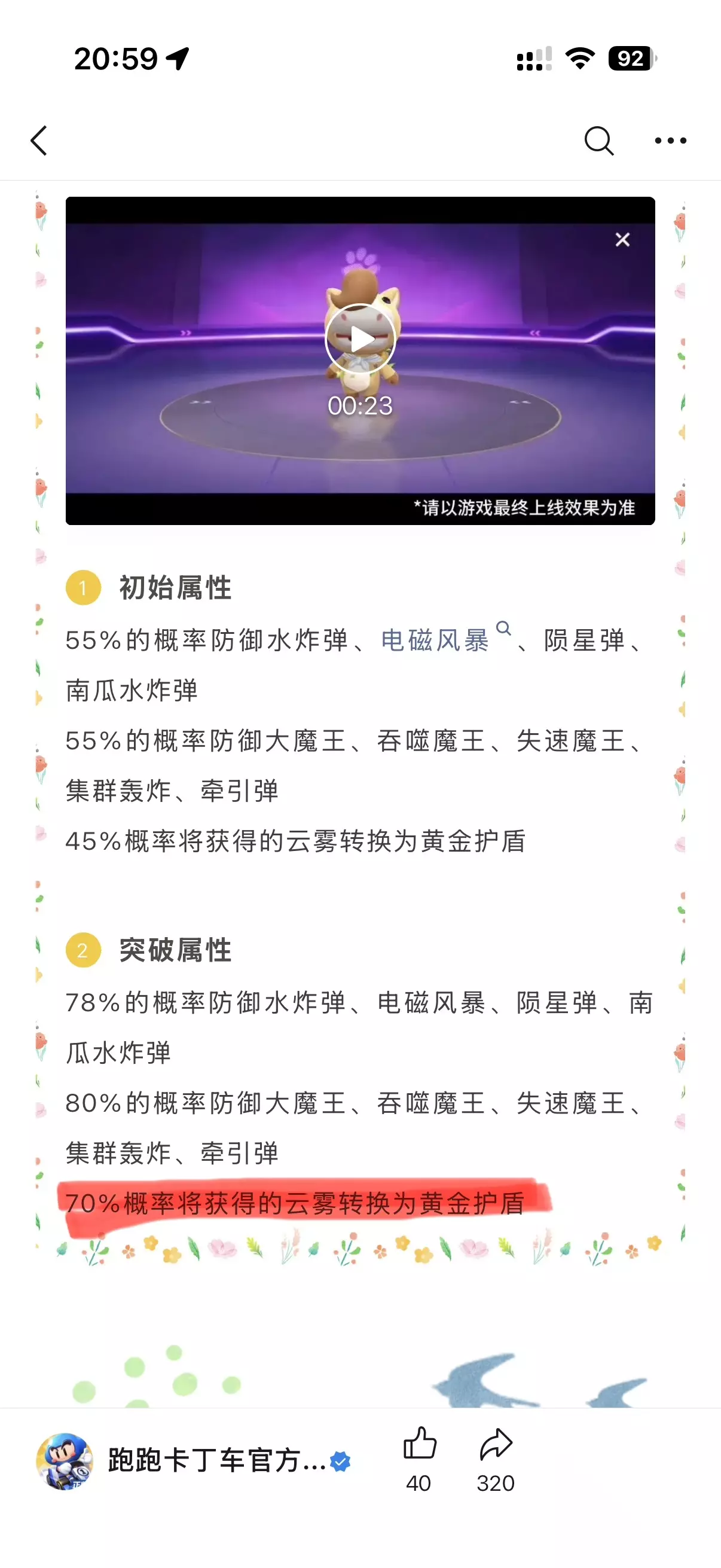Open search from the top bar
Image resolution: width=721 pixels, height=1568 pixels.
(x=598, y=141)
